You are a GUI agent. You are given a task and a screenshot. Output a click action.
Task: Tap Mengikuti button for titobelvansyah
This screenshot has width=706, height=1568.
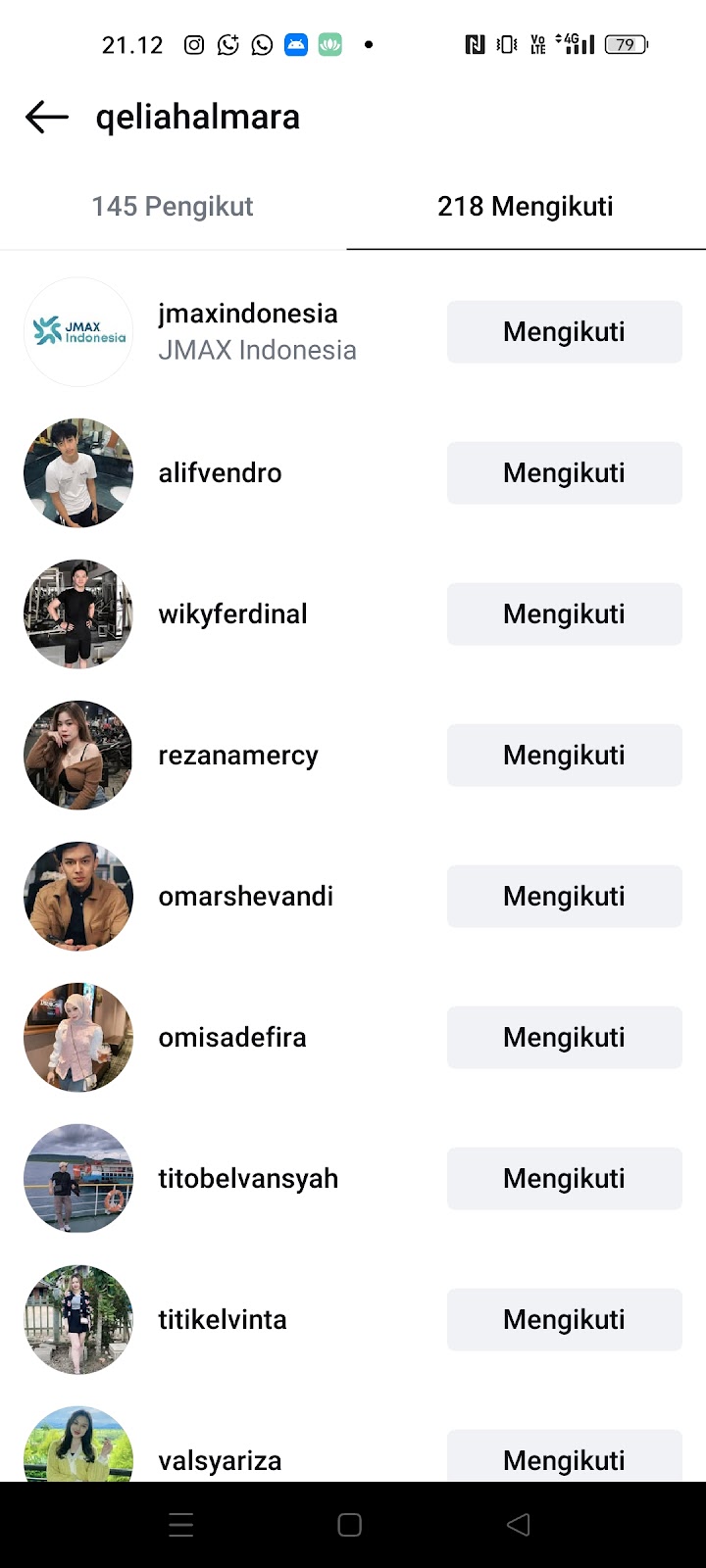coord(564,1179)
